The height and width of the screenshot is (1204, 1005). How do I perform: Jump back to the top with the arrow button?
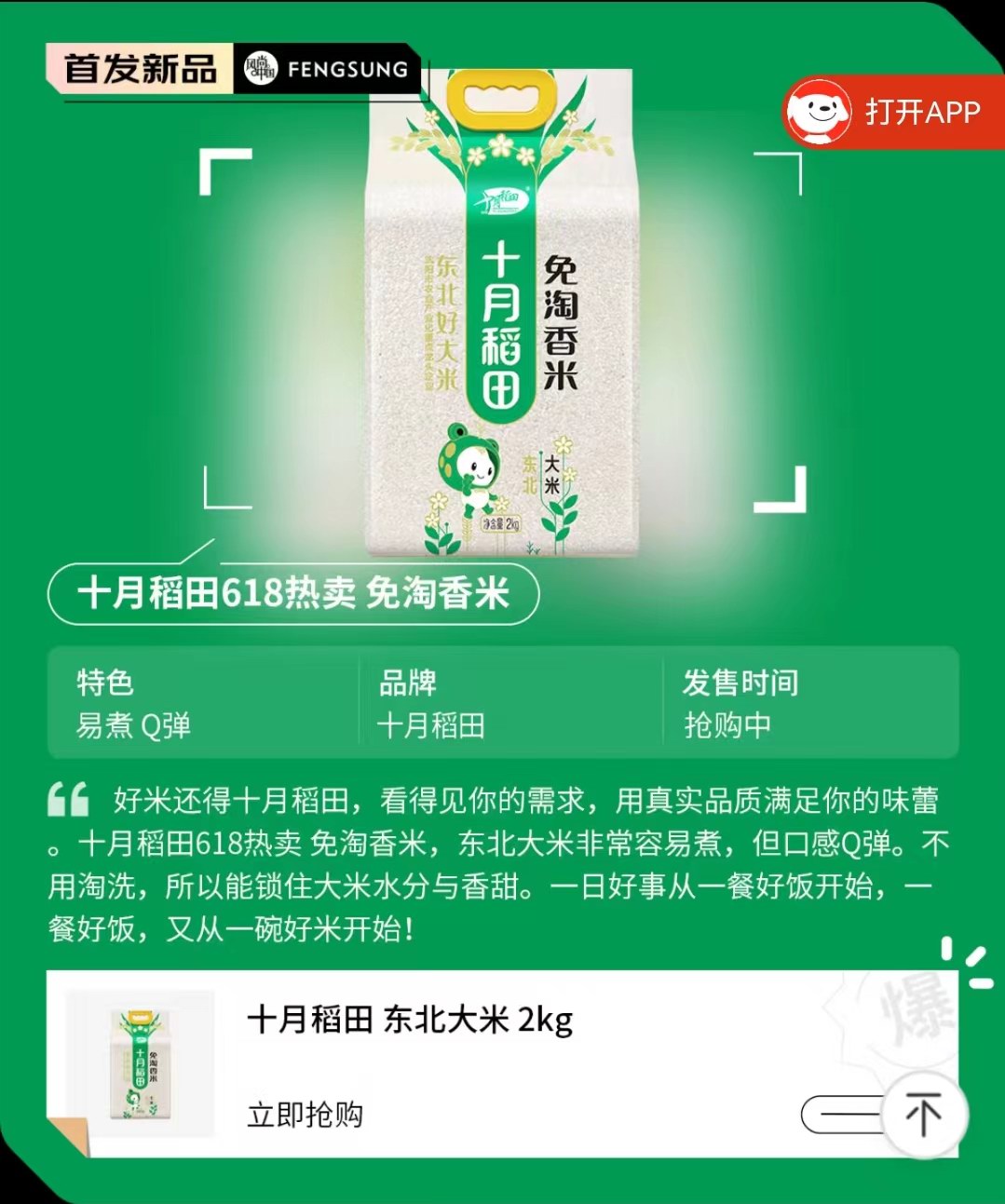tap(923, 1115)
